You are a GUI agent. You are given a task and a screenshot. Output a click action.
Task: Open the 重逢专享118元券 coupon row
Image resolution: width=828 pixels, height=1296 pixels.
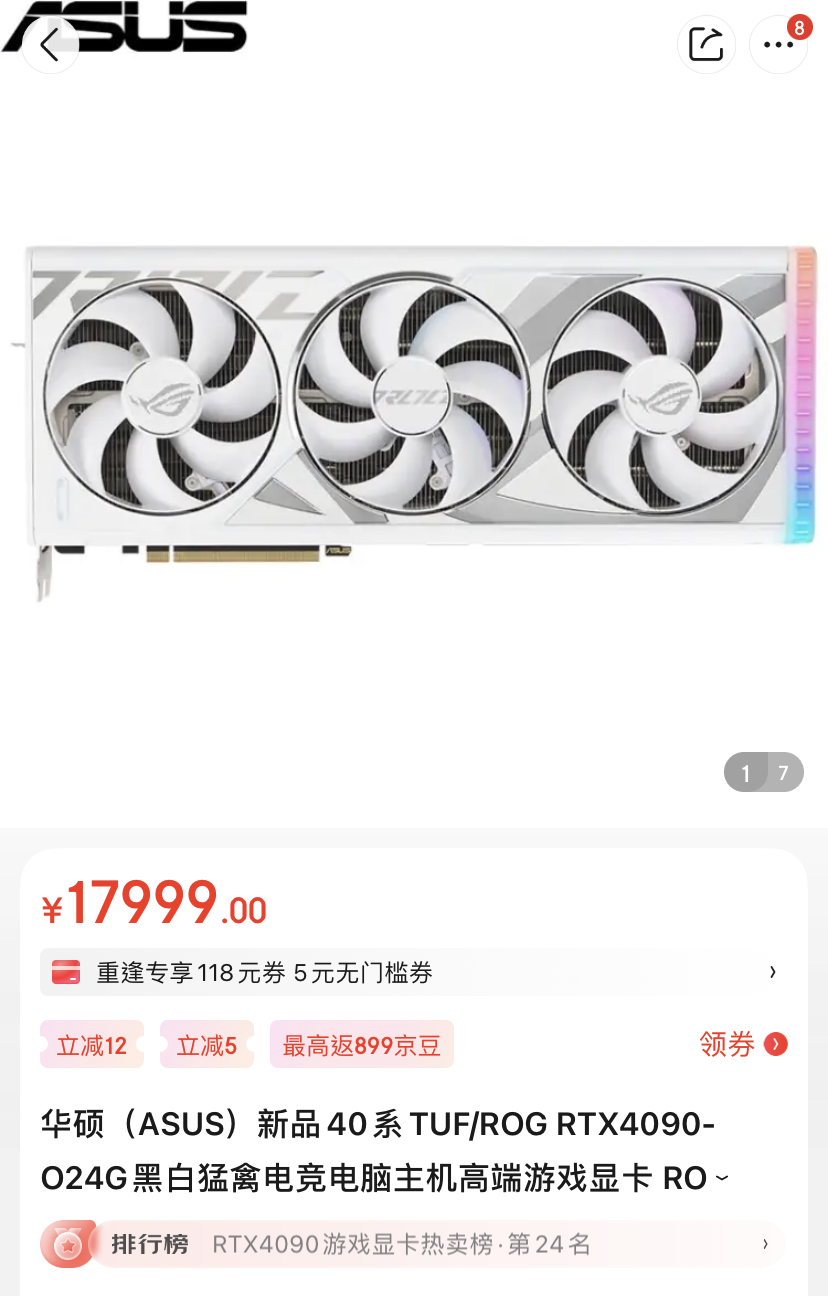[413, 972]
